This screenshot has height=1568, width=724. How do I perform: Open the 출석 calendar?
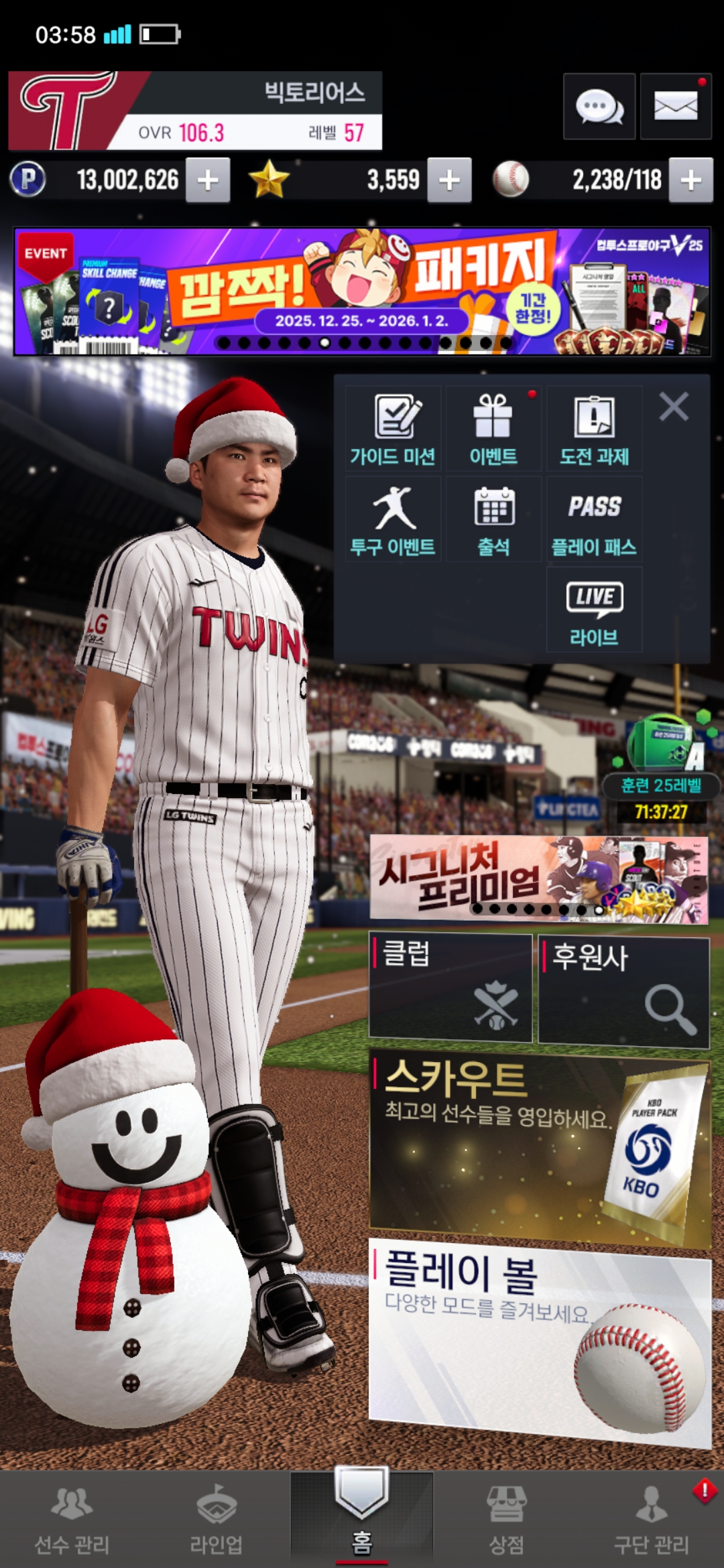[x=493, y=519]
